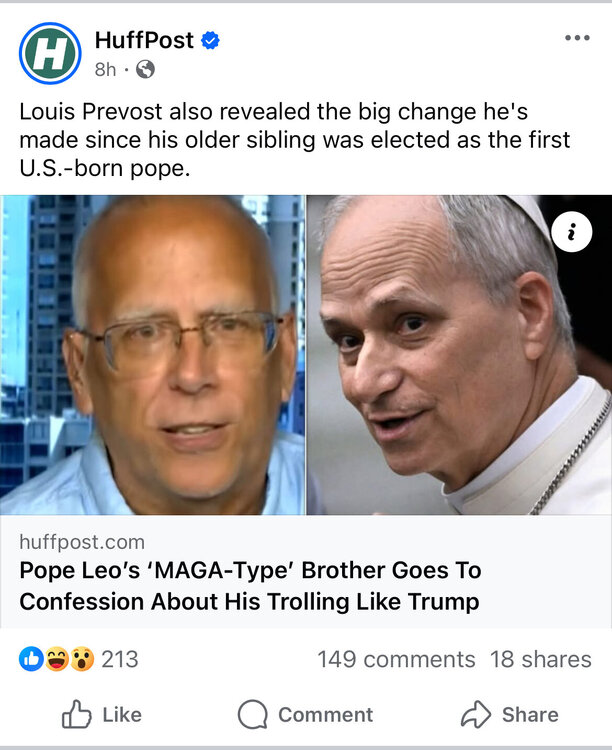Share the HuffPost post
Viewport: 612px width, 750px height.
point(509,714)
